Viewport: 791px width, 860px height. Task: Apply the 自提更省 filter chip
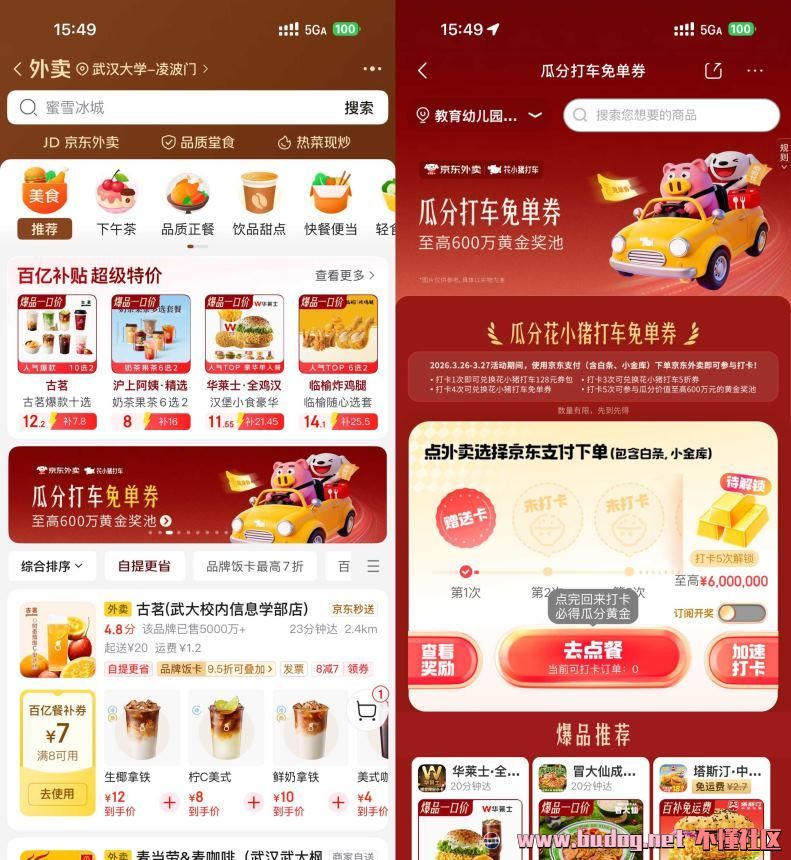click(144, 566)
